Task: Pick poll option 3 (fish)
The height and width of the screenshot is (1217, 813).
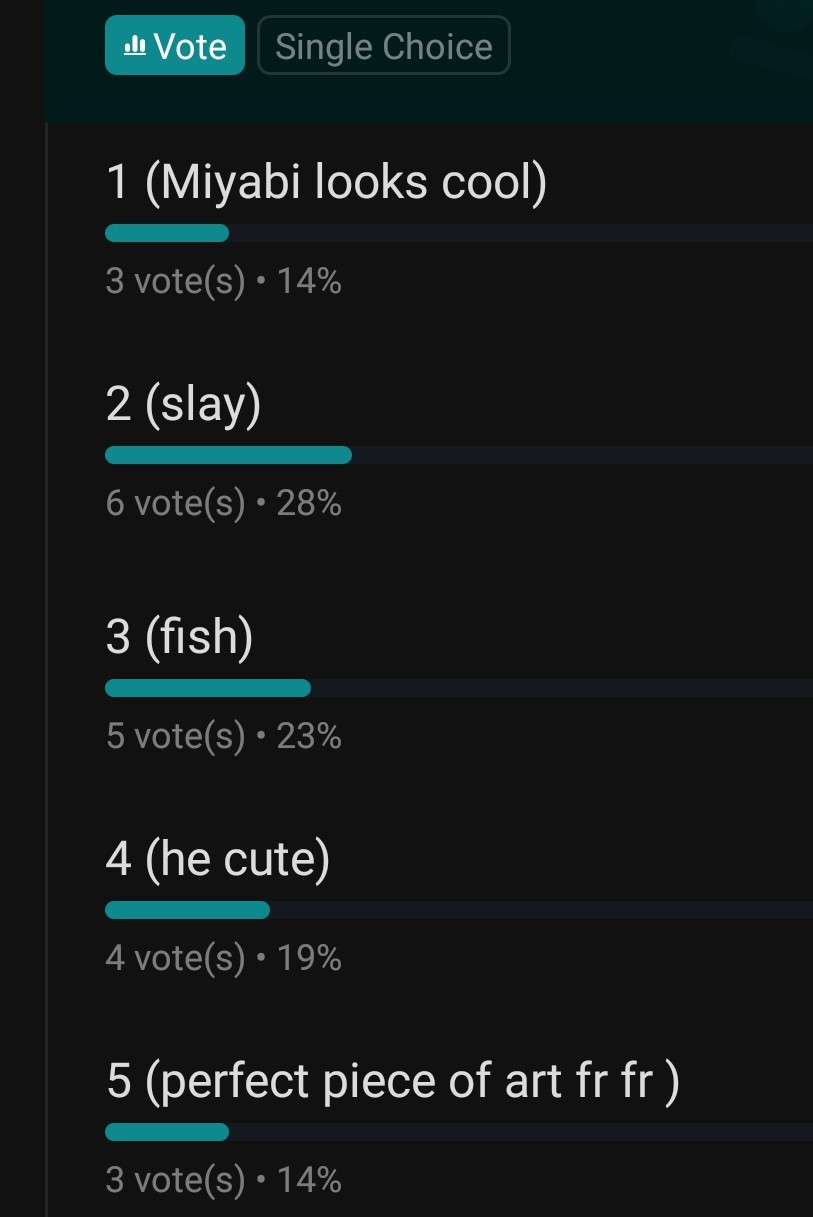Action: 180,638
